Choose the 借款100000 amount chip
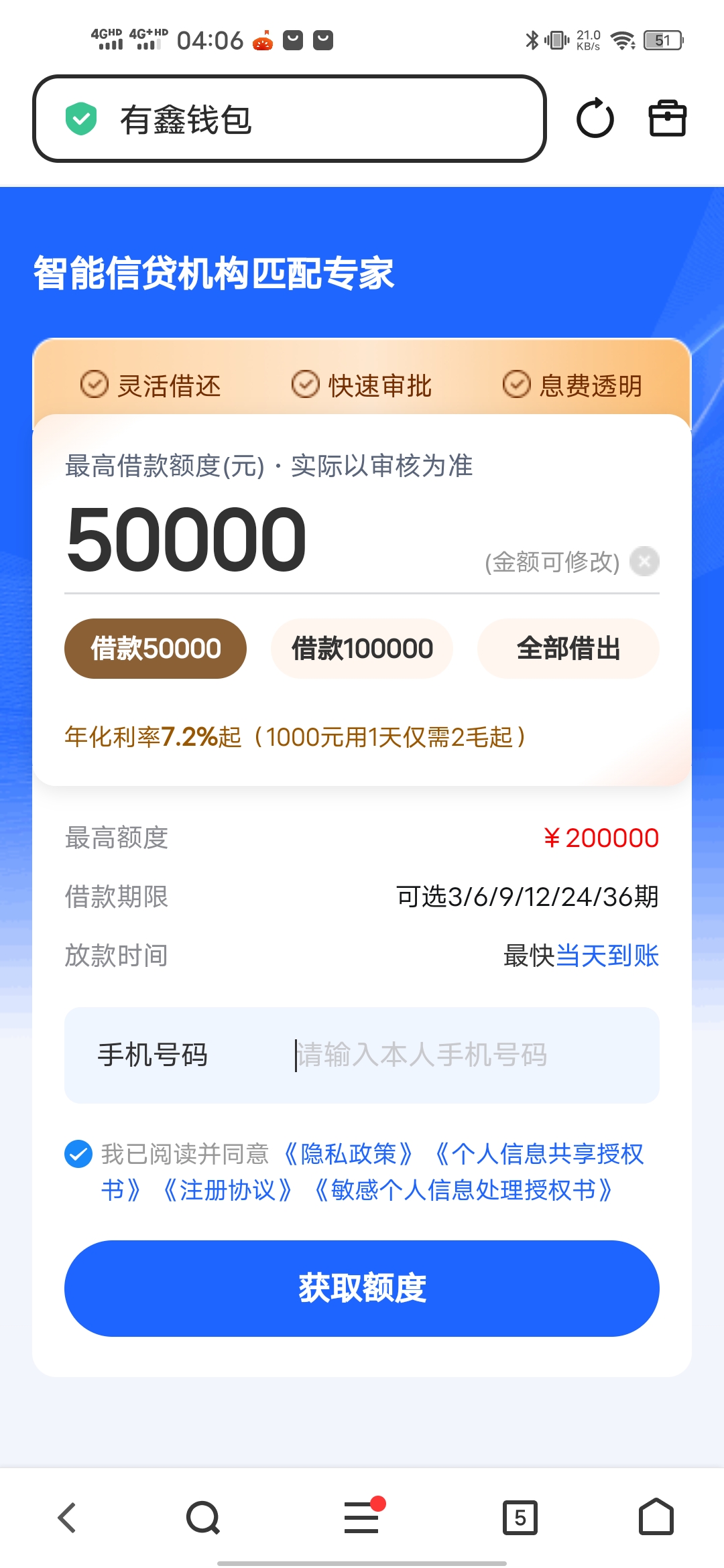 click(362, 649)
